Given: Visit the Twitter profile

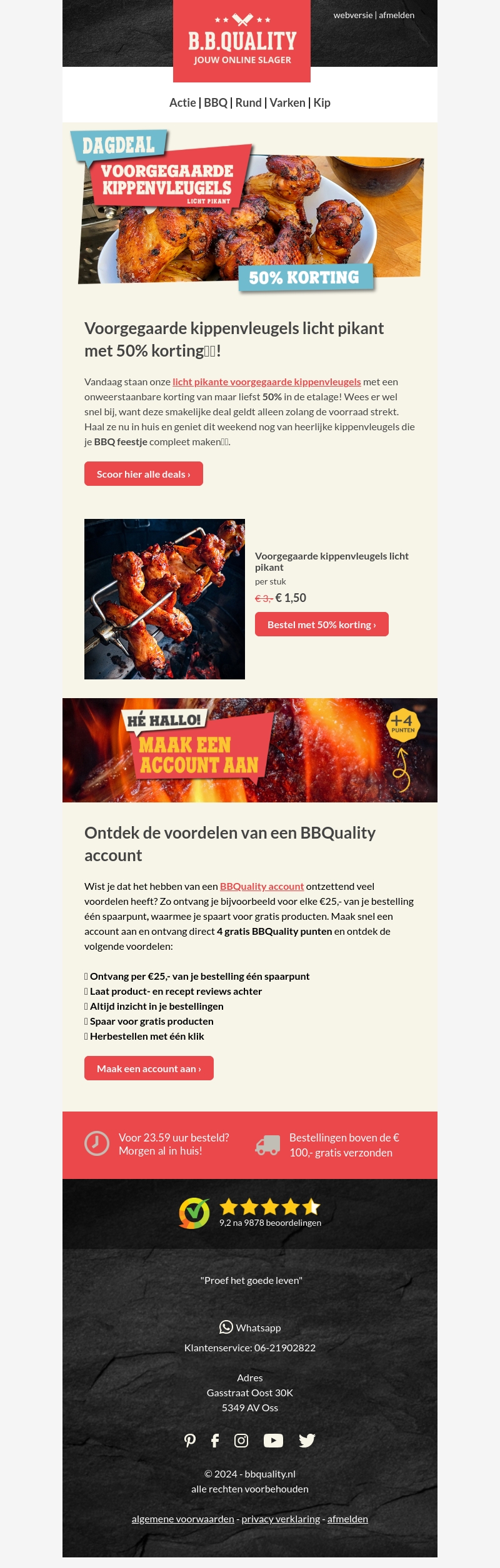Looking at the screenshot, I should coord(307,1441).
